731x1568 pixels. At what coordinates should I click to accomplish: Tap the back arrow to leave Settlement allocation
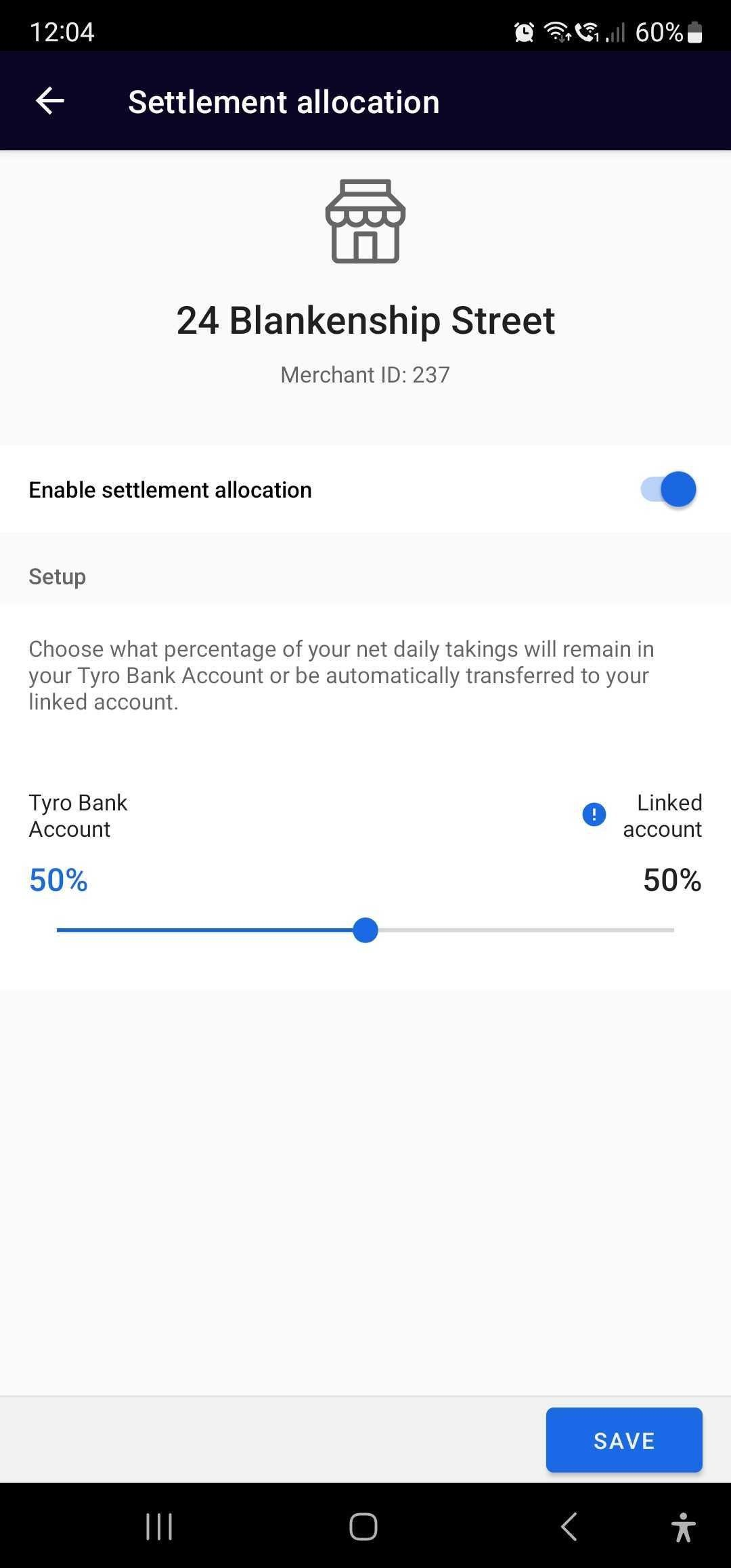coord(49,100)
